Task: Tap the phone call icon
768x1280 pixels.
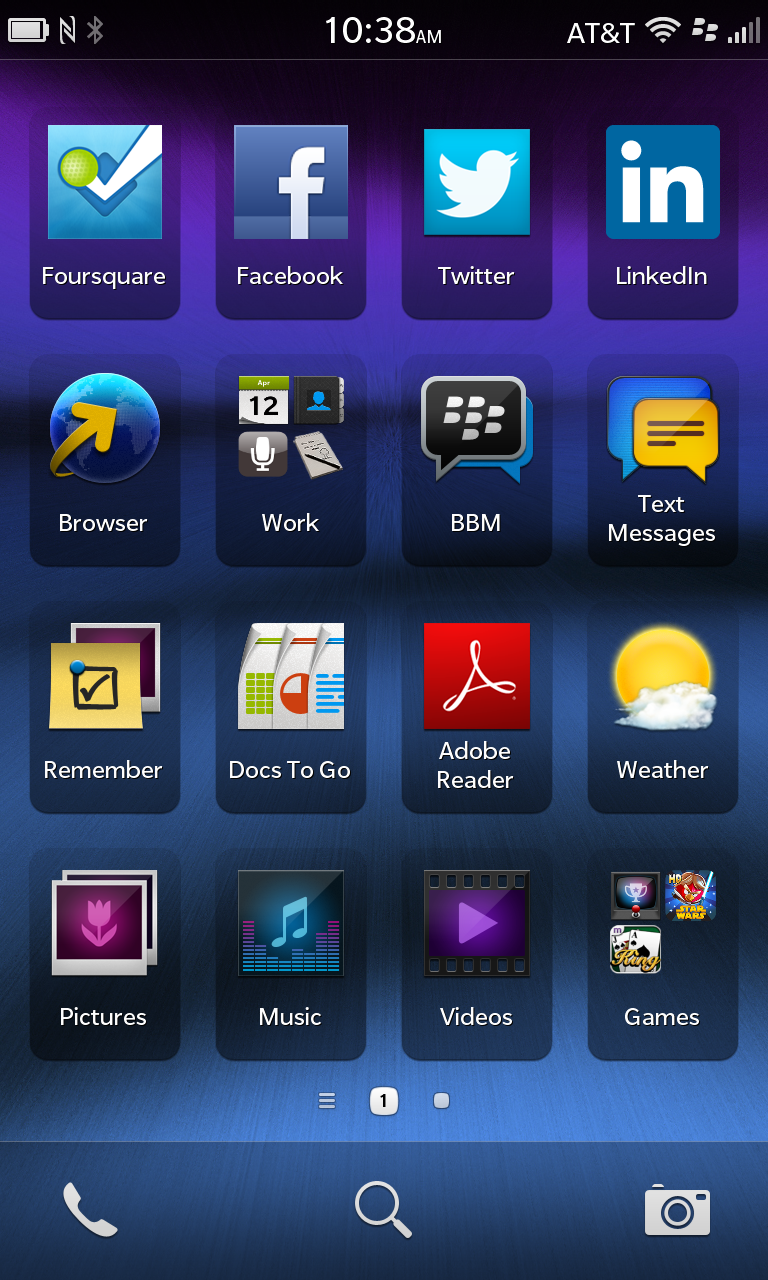Action: click(x=90, y=1209)
